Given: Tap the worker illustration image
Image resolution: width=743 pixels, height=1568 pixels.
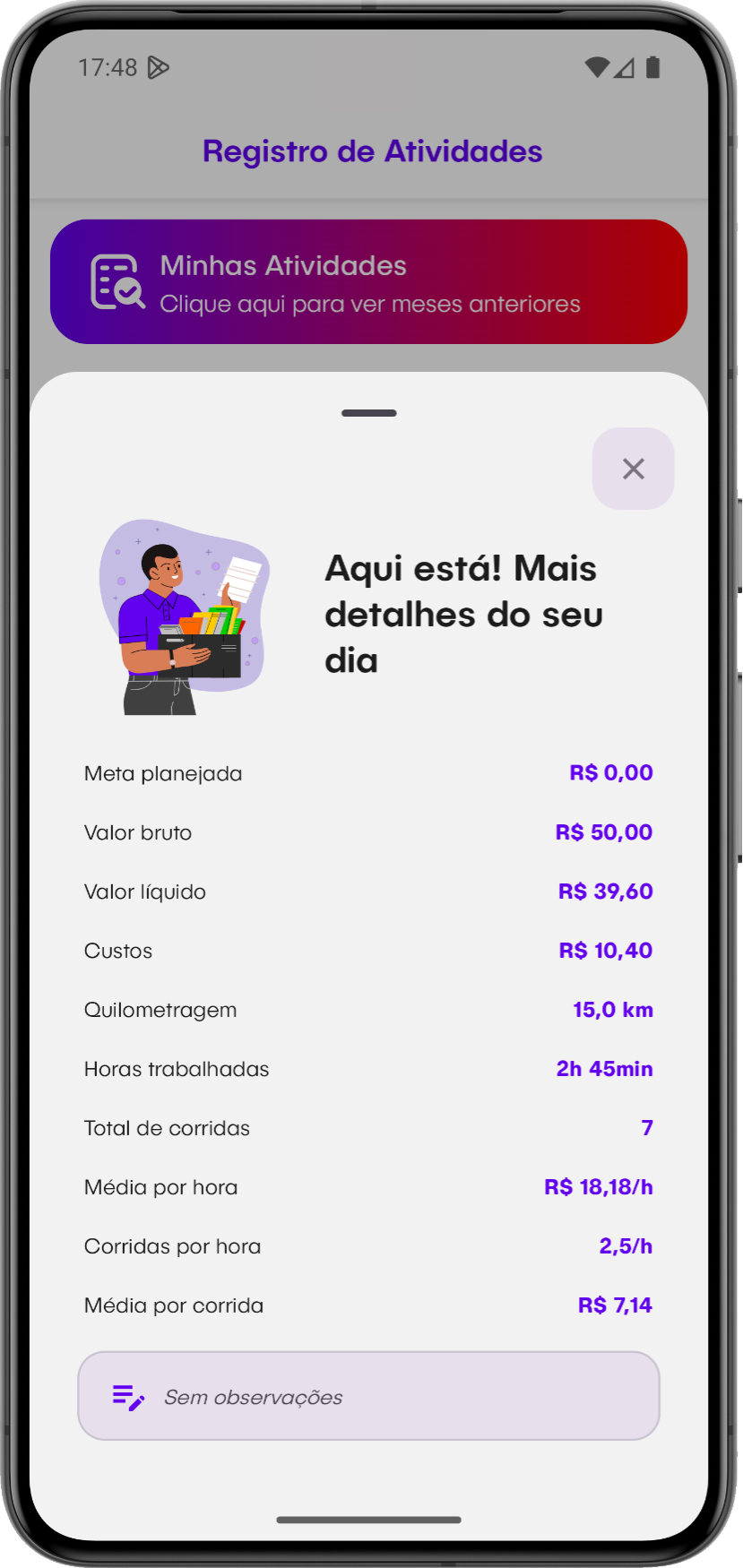Looking at the screenshot, I should pos(186,616).
